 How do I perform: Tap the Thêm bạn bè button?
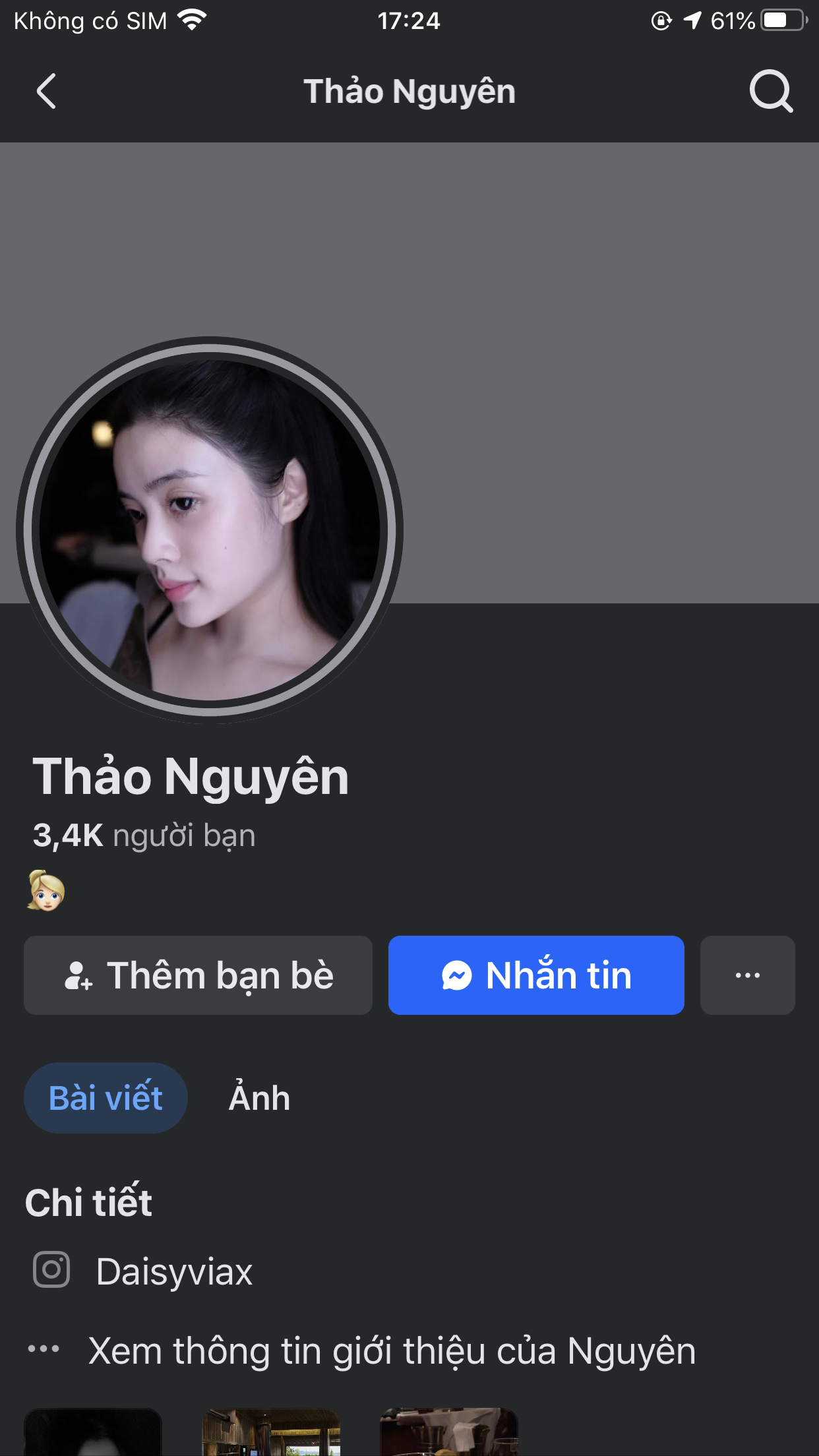[198, 975]
